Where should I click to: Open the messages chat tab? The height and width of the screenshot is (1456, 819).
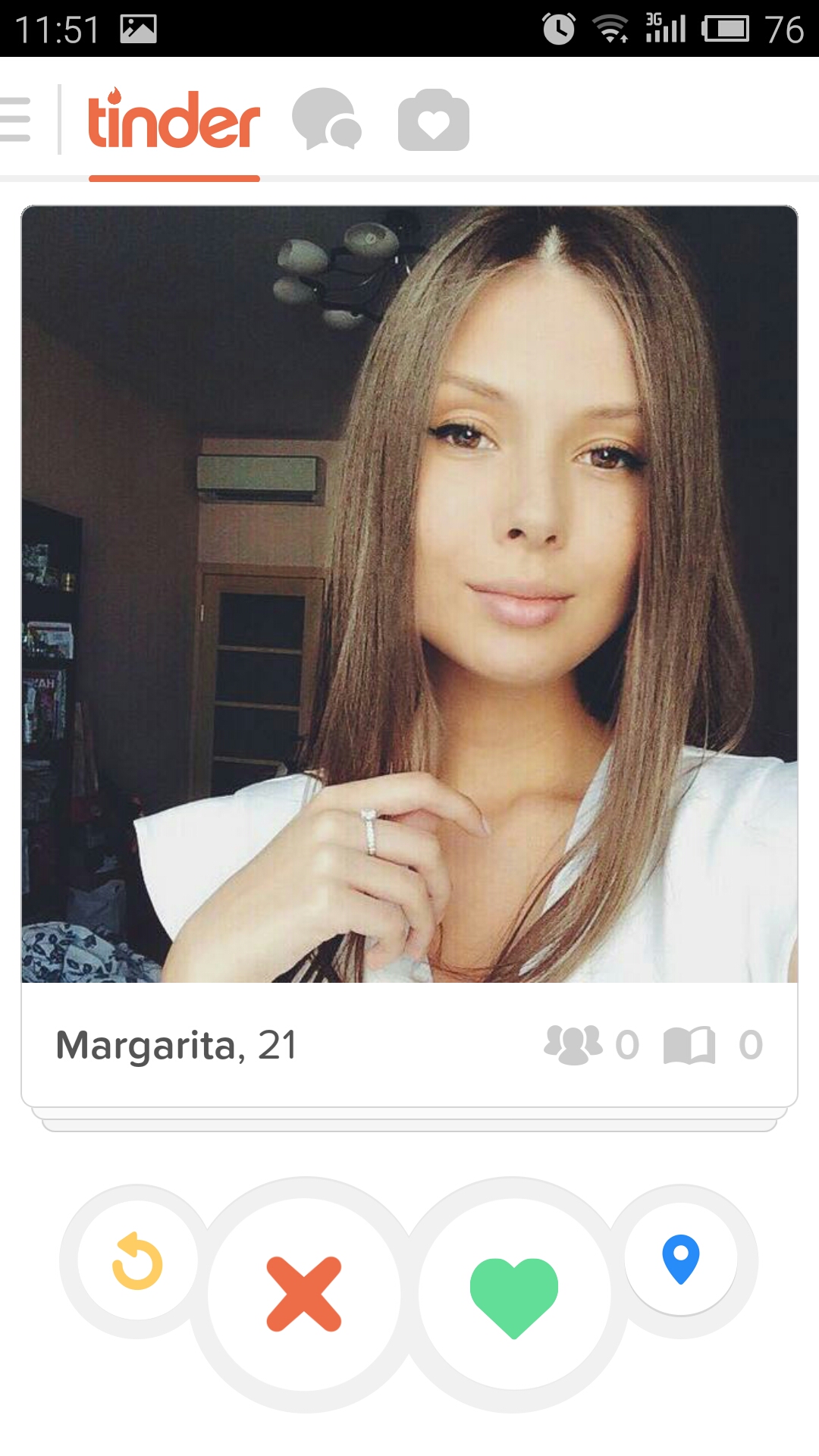[x=327, y=120]
